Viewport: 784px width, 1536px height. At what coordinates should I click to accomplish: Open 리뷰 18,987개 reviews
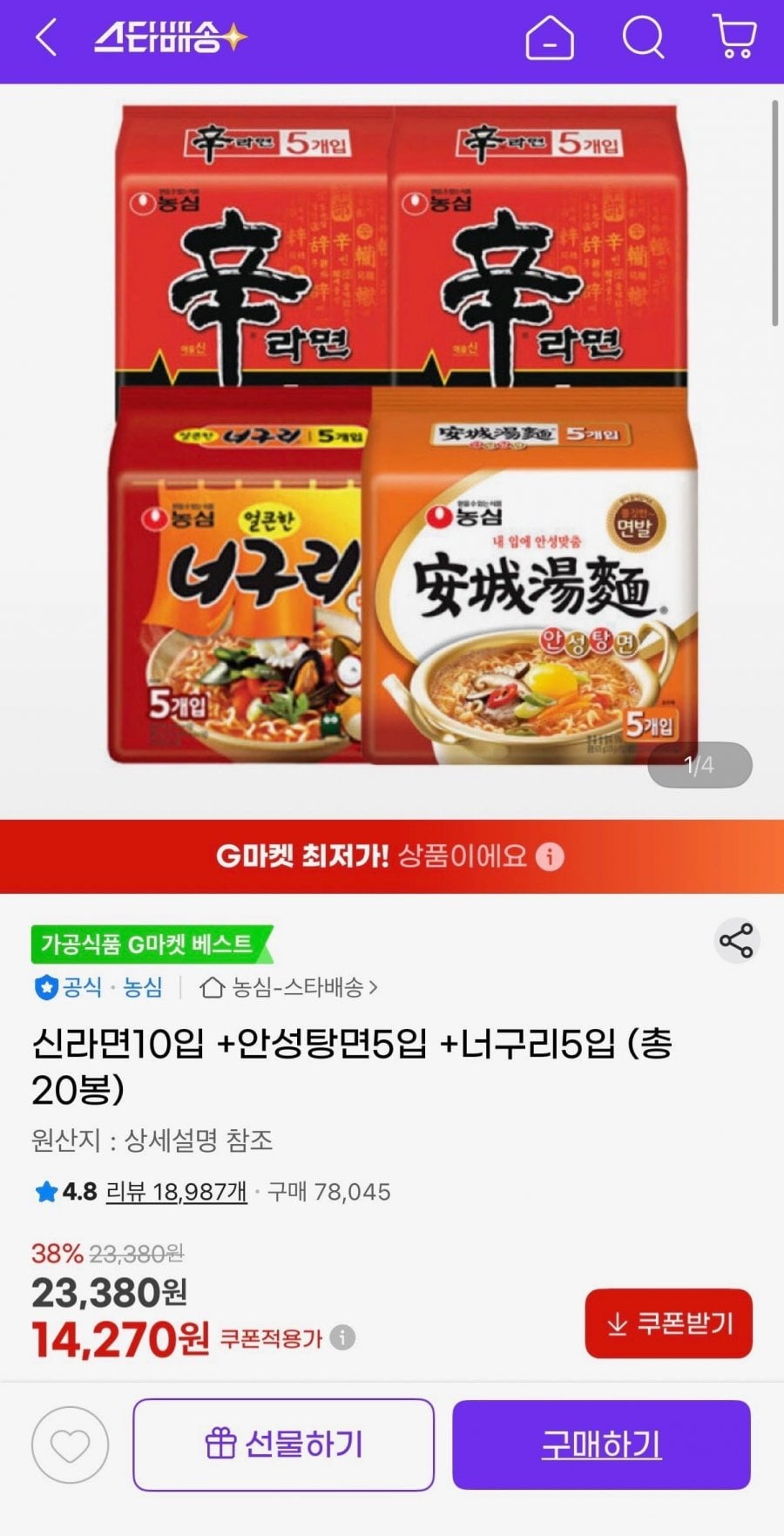click(176, 1191)
